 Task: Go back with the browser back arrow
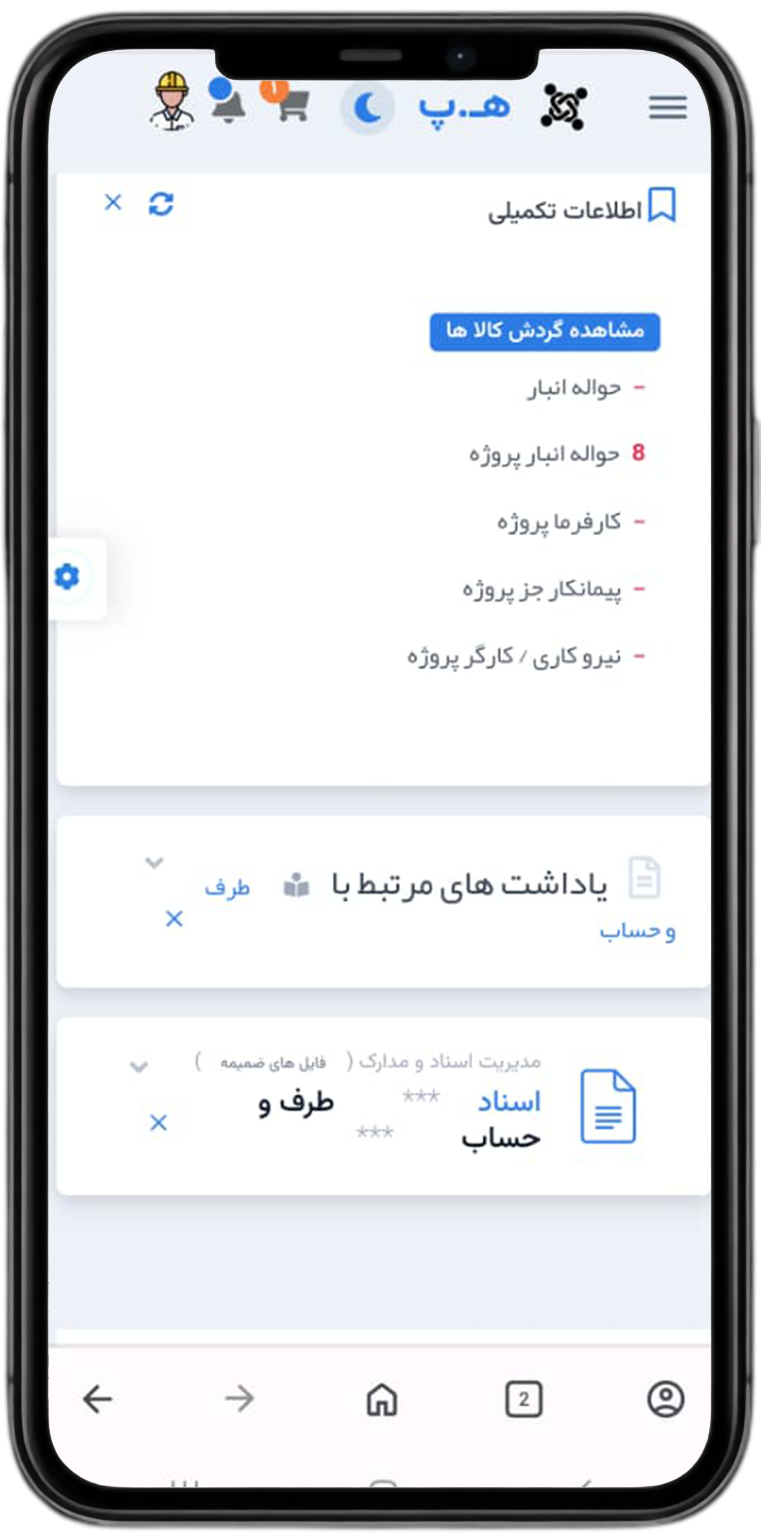tap(98, 1399)
